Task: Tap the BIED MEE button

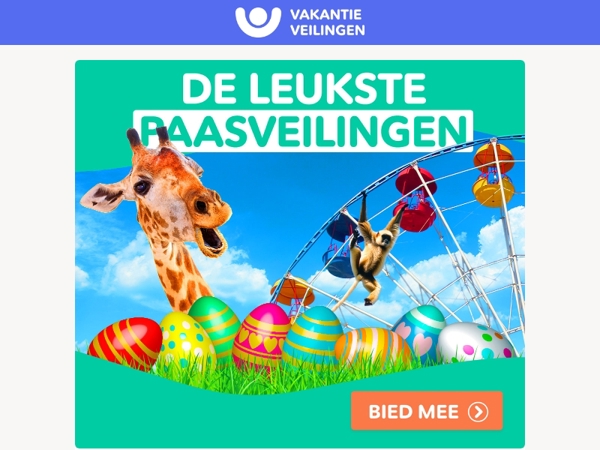Action: pos(426,411)
